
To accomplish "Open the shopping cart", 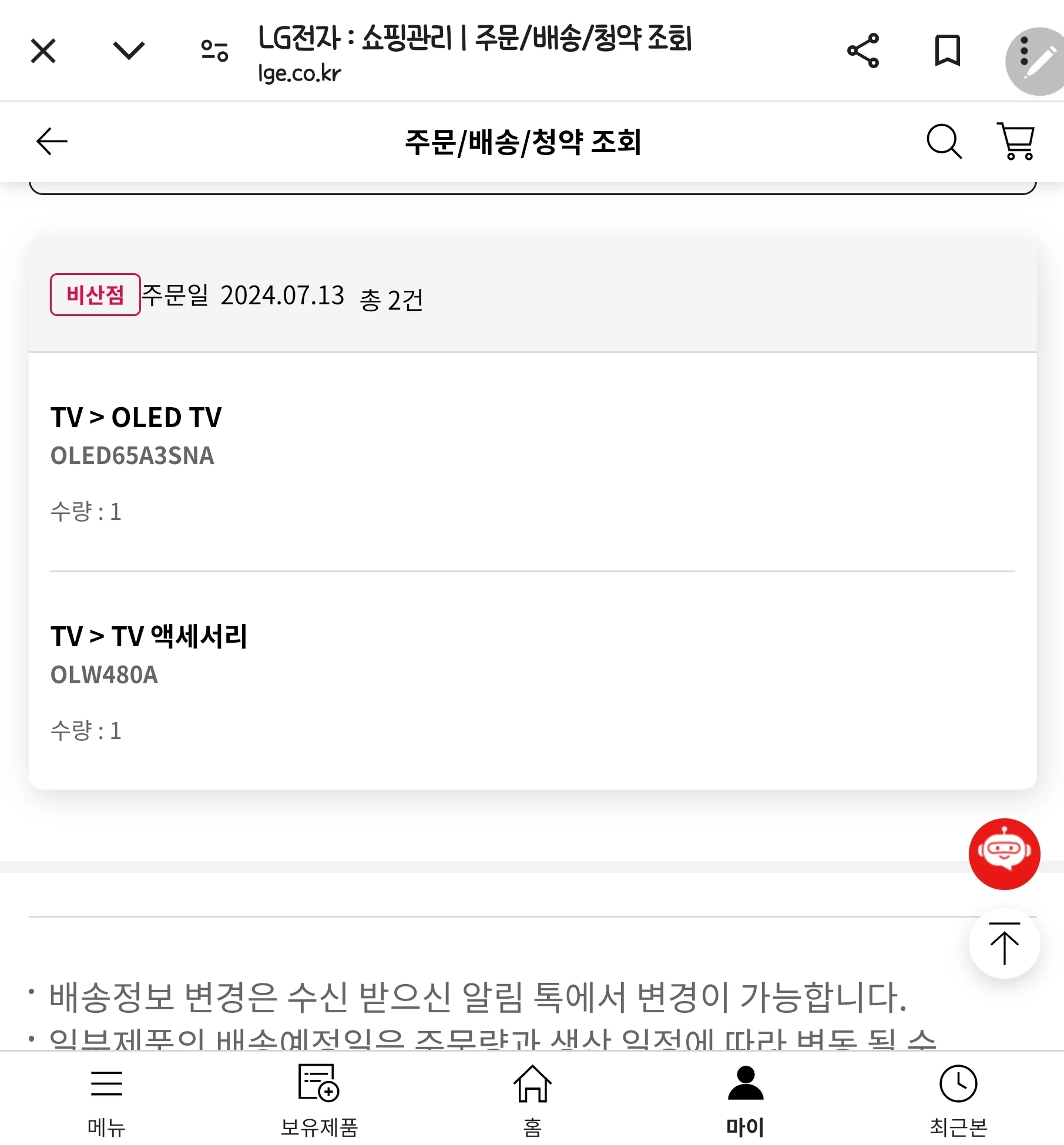I will coord(1016,141).
